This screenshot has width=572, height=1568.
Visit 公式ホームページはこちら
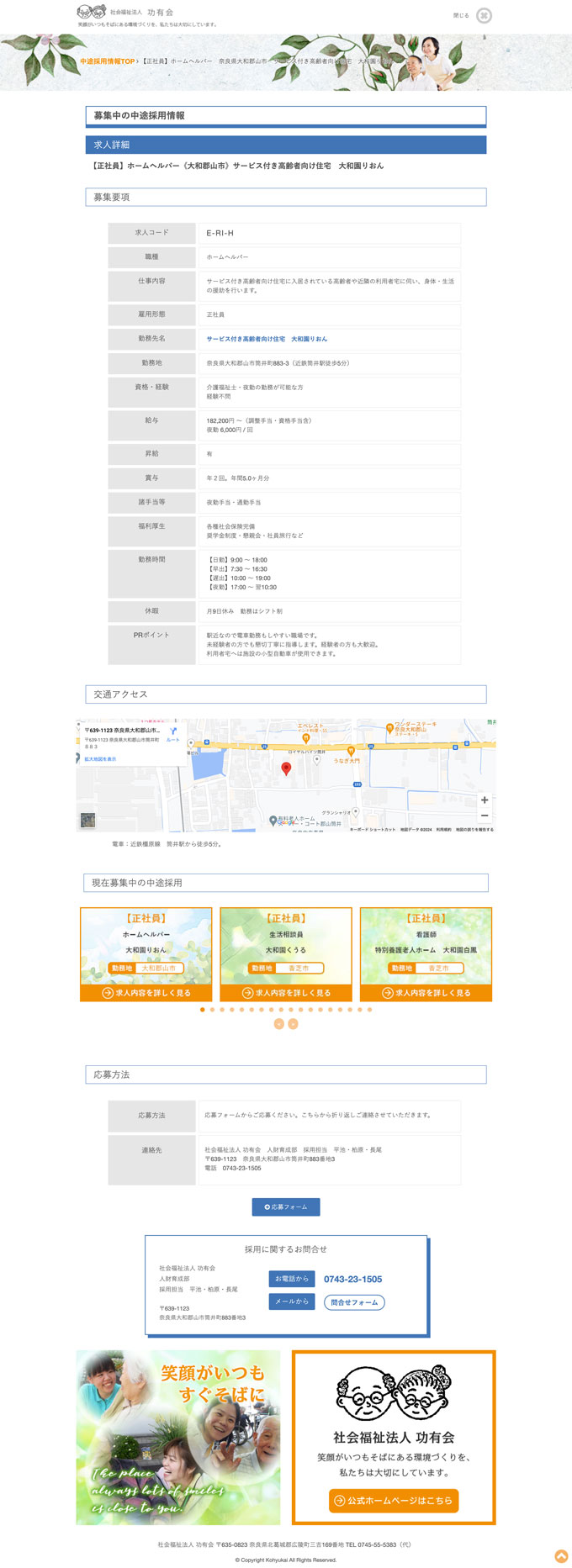[x=394, y=1501]
